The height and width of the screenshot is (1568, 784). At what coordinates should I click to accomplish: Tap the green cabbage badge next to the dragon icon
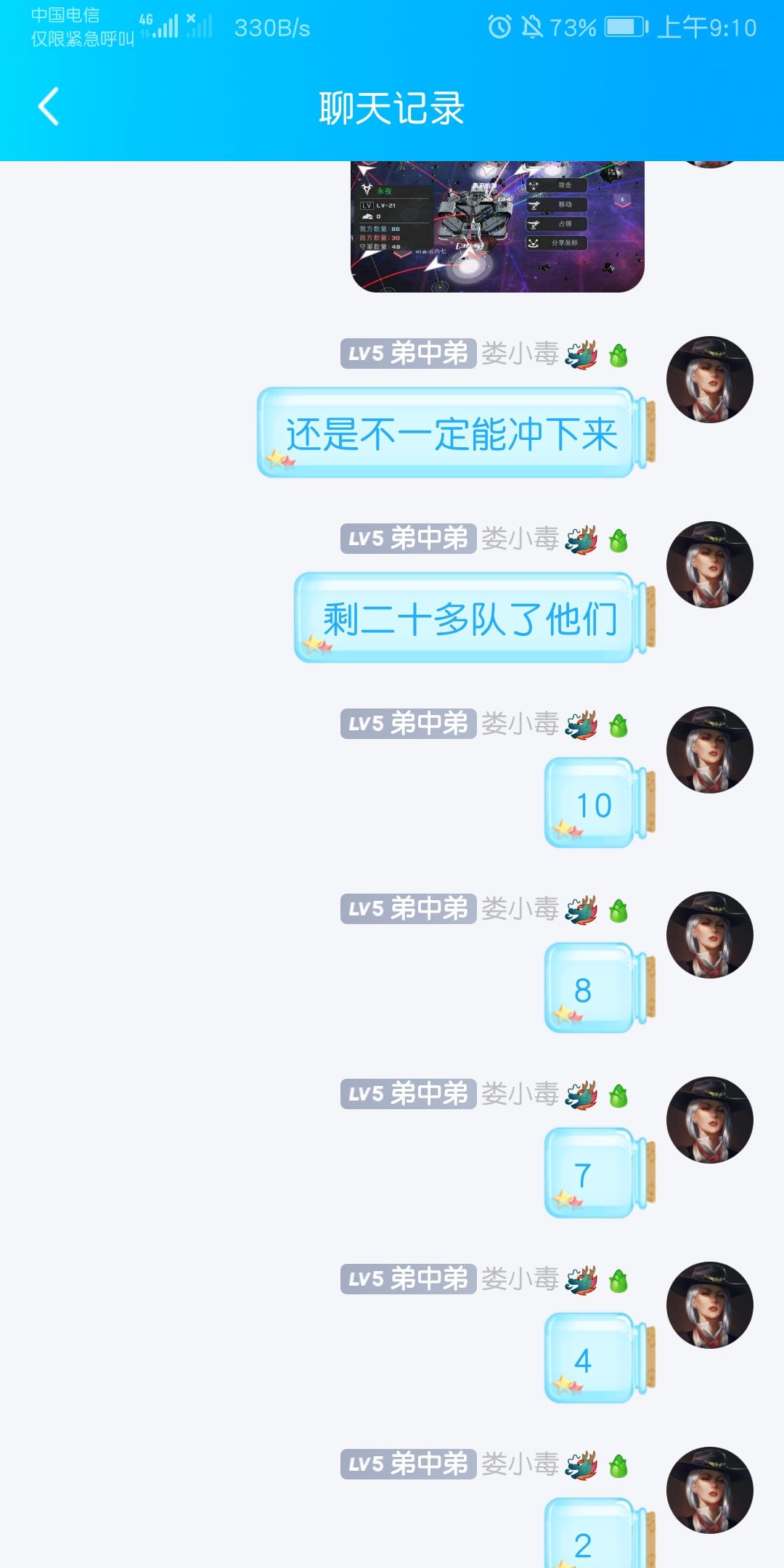pyautogui.click(x=619, y=356)
